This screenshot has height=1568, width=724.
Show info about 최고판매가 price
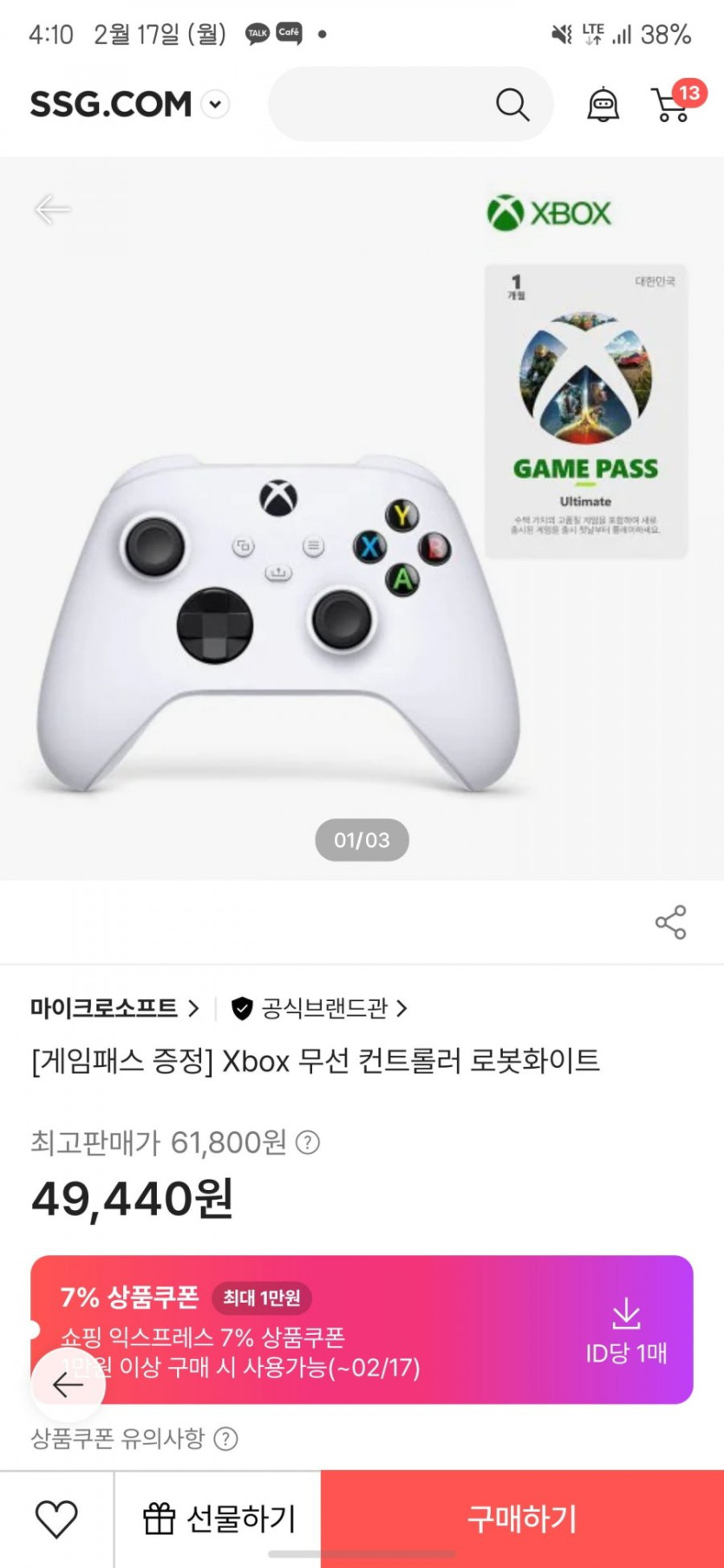(x=308, y=1142)
